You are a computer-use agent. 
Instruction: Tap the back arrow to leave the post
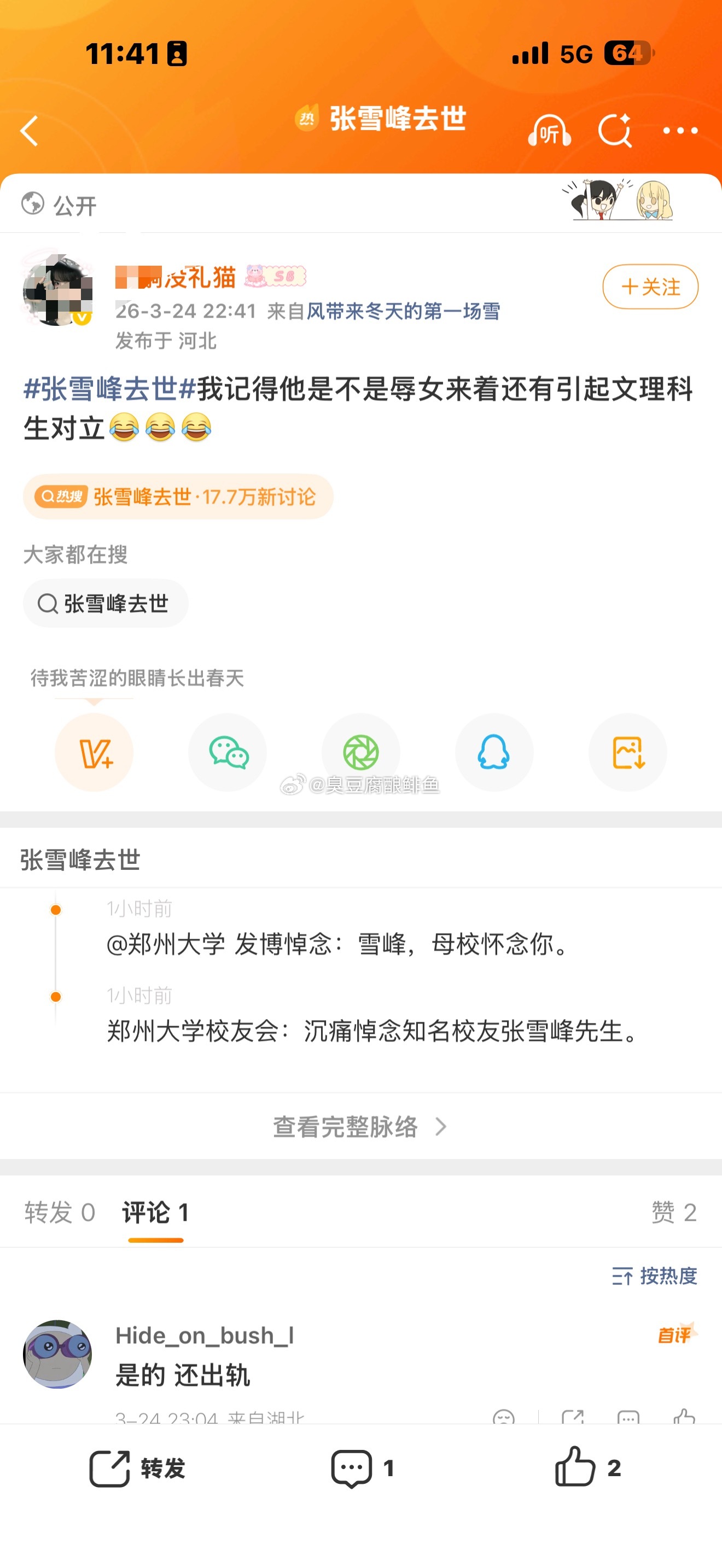29,131
